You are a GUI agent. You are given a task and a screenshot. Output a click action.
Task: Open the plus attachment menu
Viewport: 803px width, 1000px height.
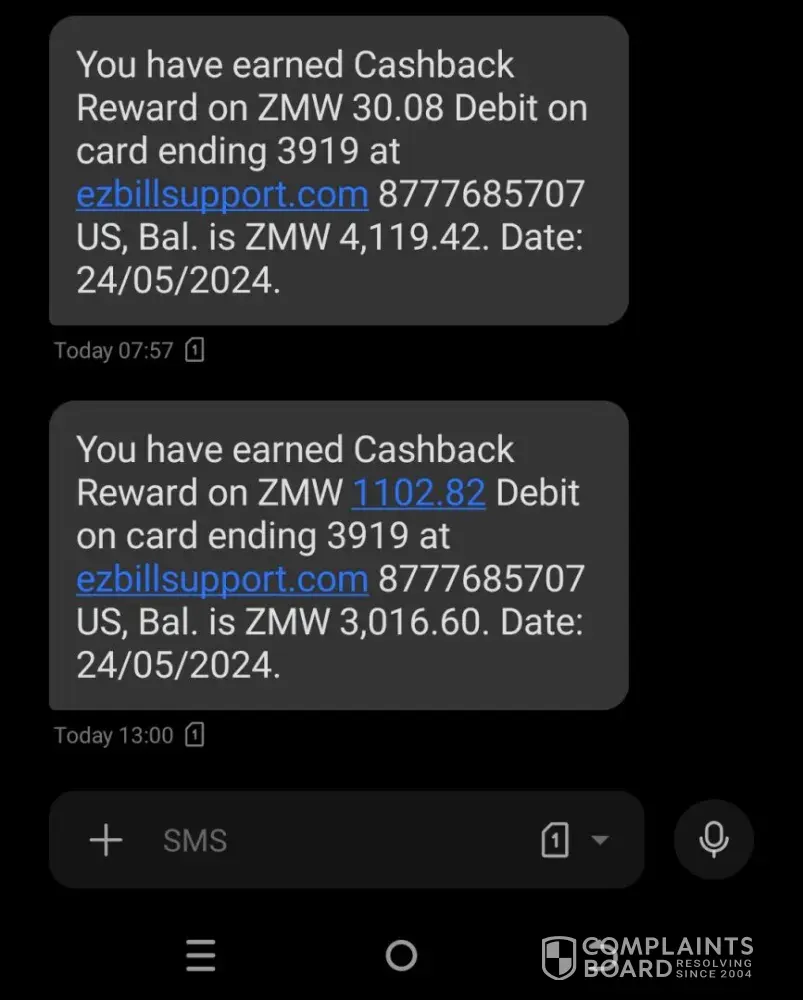106,840
